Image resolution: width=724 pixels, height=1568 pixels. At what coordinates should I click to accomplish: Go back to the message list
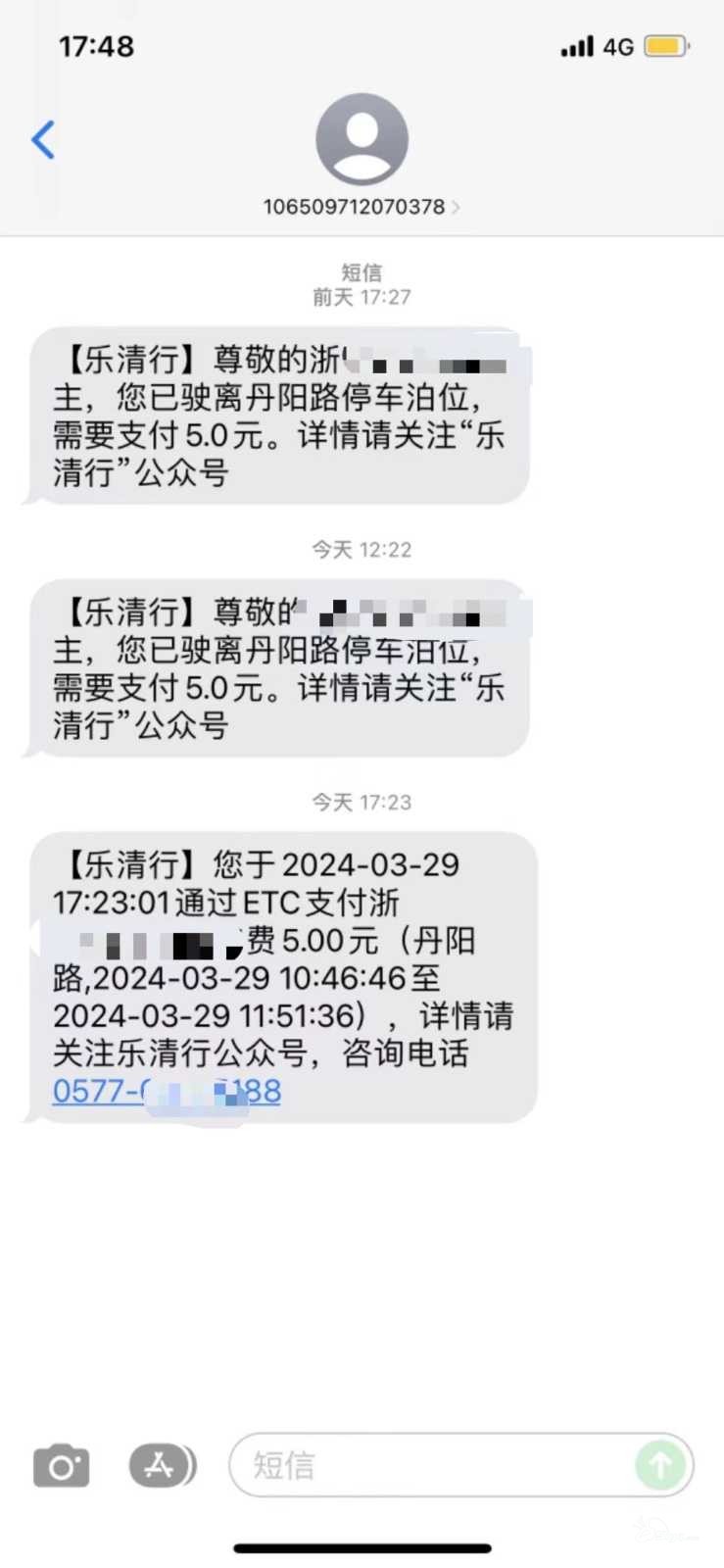click(43, 140)
